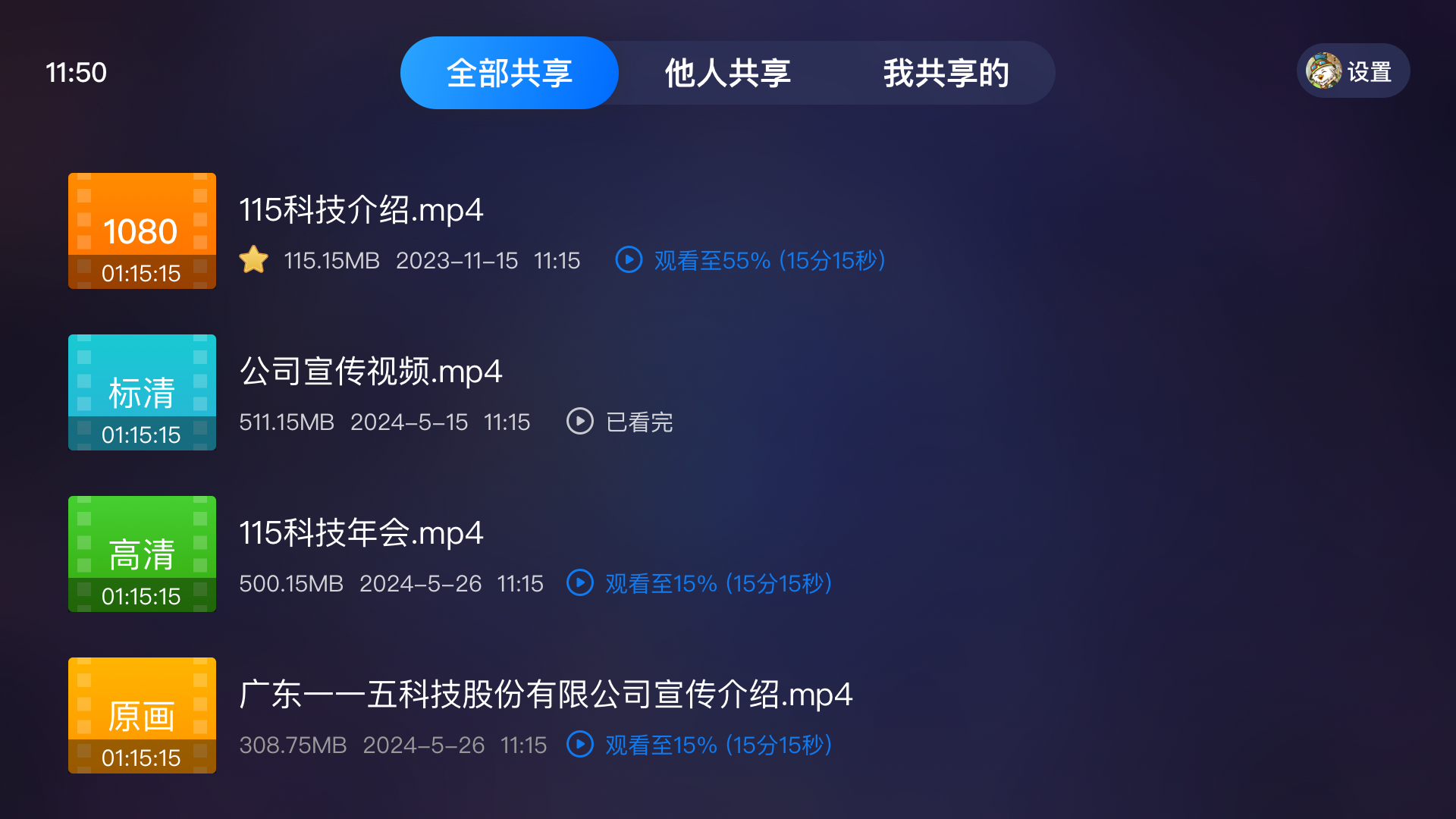Switch to the 全部共享 tab

coord(509,73)
